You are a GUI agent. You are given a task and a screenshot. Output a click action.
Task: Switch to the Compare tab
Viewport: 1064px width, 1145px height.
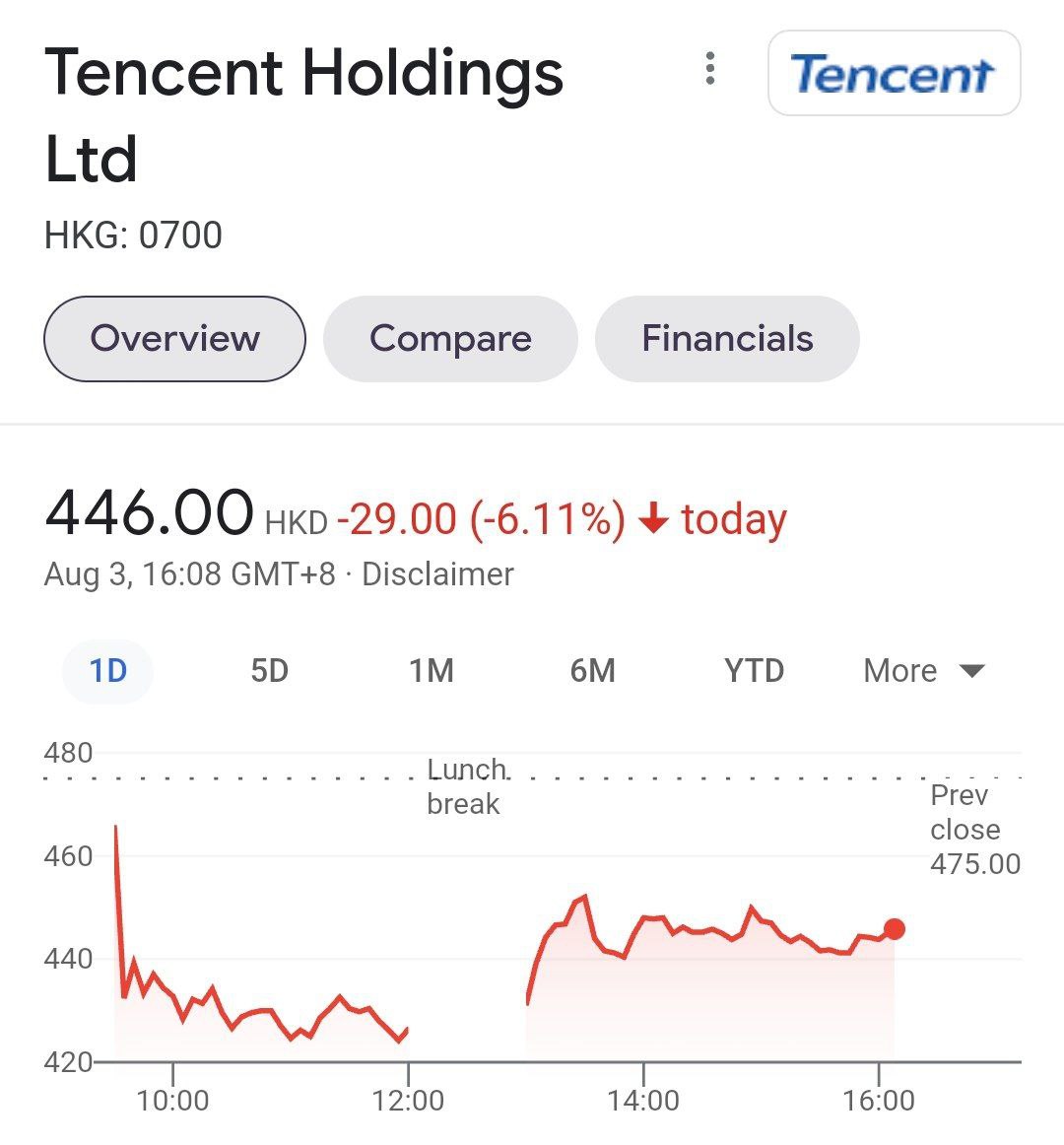pos(450,338)
